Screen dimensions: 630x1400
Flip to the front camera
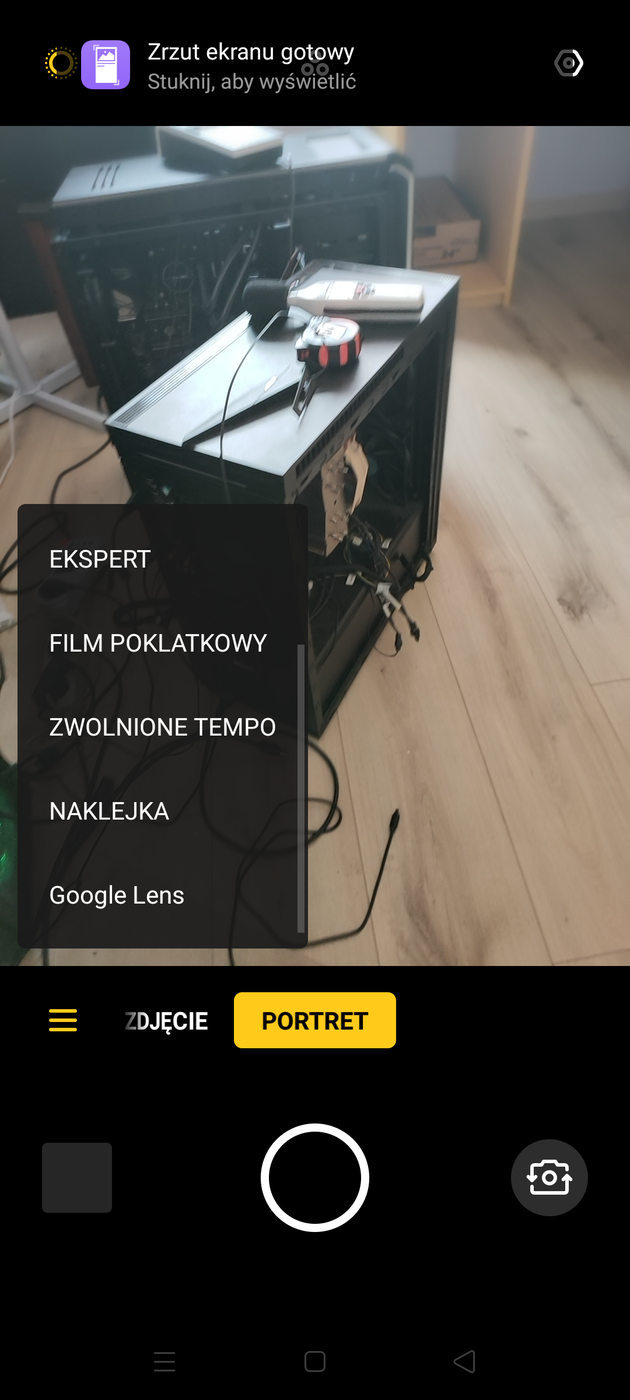[549, 1177]
